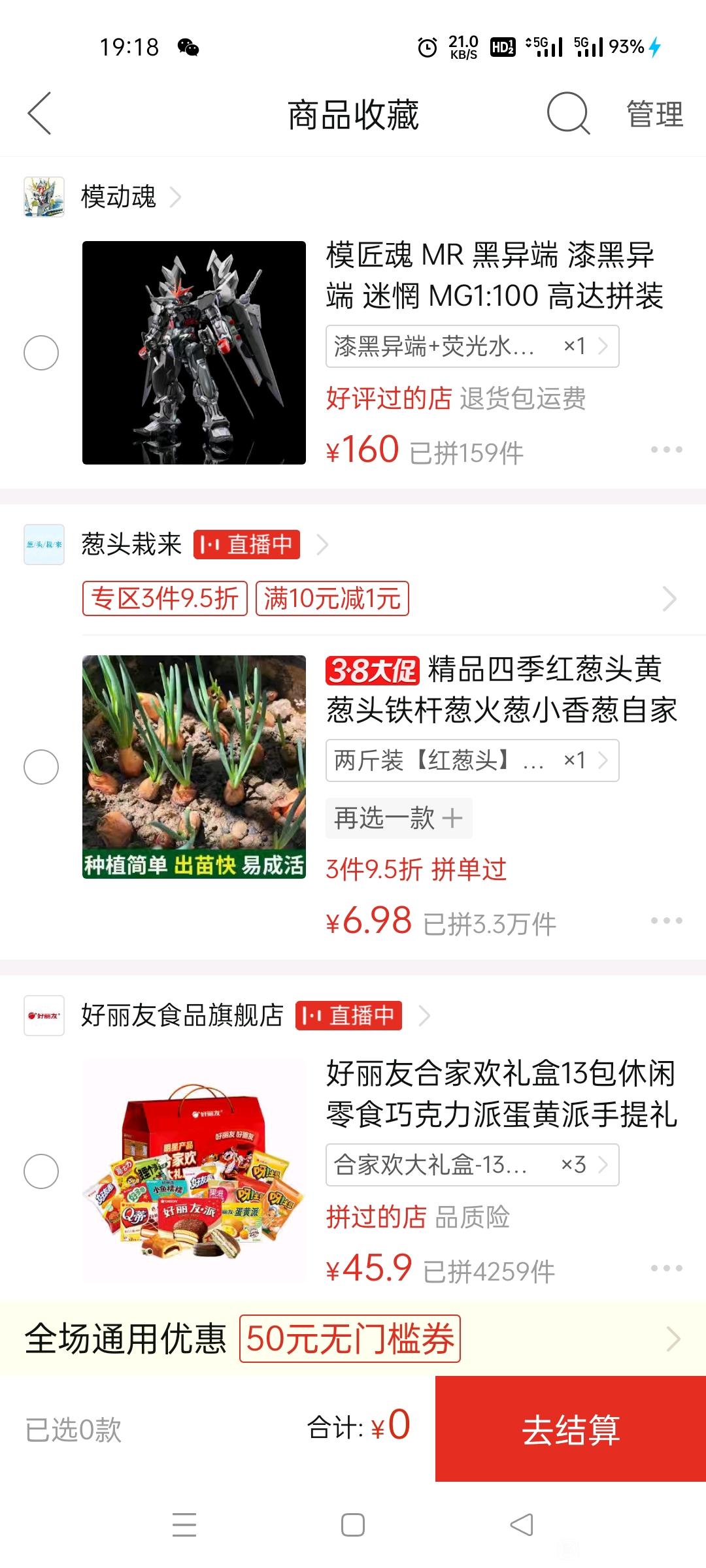
Task: Go back from 商品收藏 page
Action: 39,114
